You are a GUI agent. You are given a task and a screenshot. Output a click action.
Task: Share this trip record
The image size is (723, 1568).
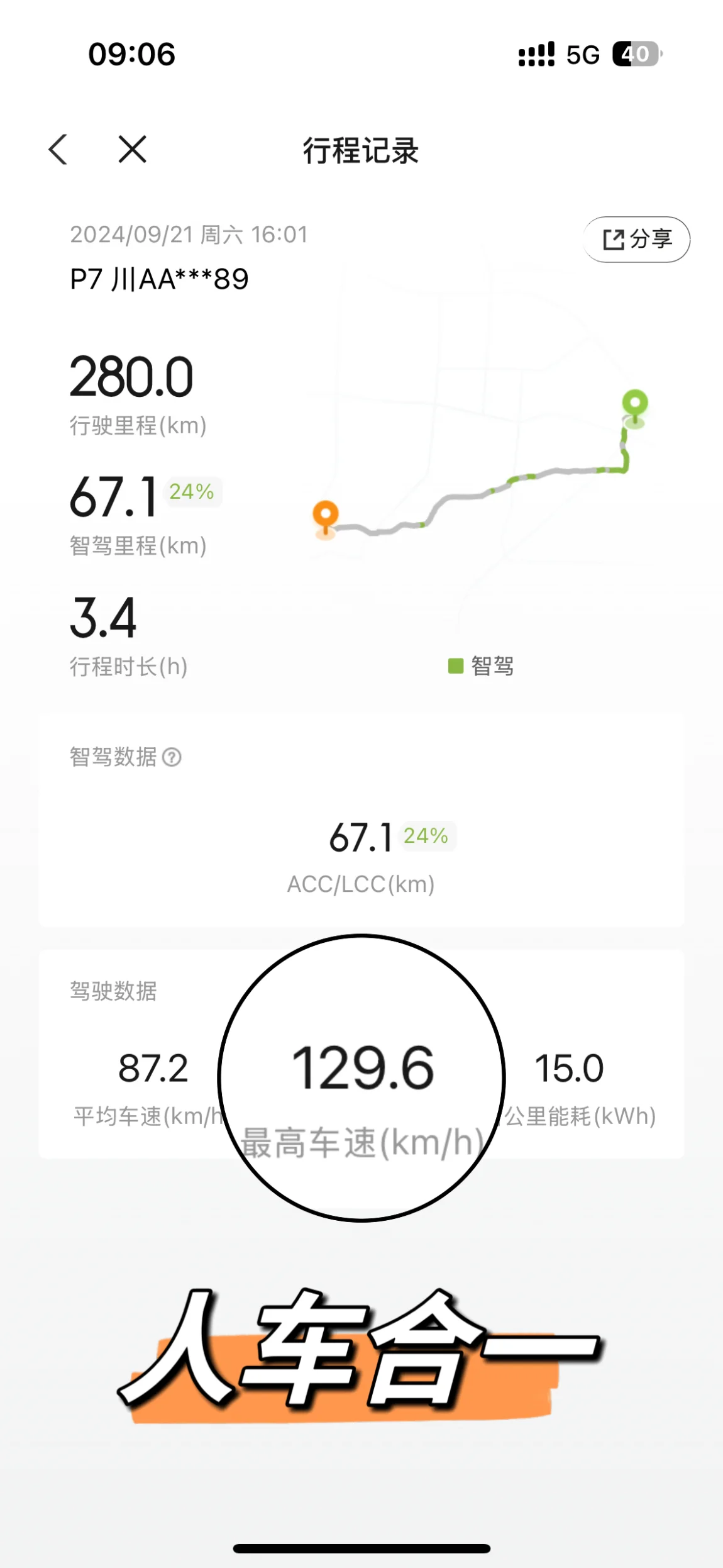click(x=636, y=239)
